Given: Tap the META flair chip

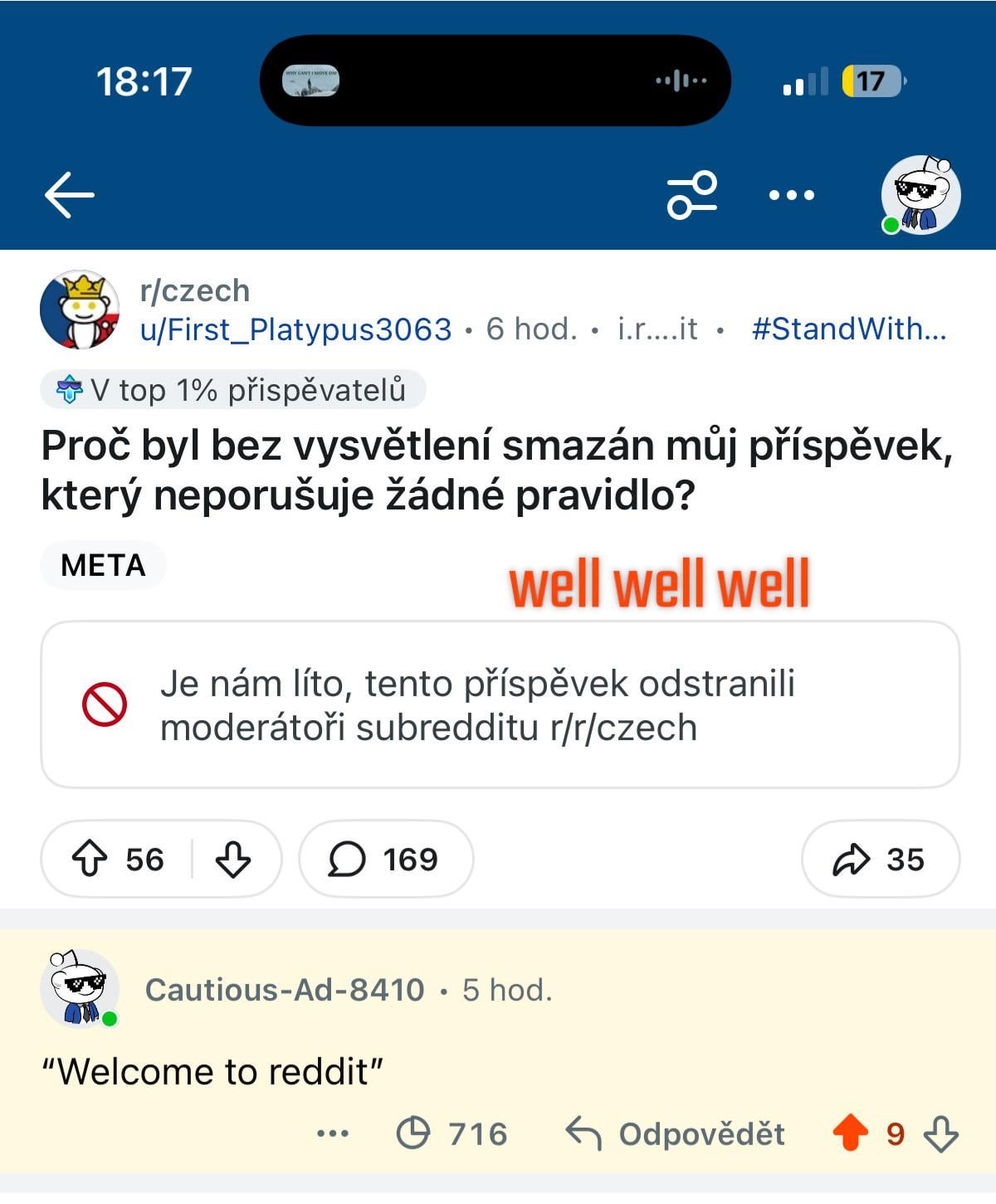Looking at the screenshot, I should tap(103, 566).
